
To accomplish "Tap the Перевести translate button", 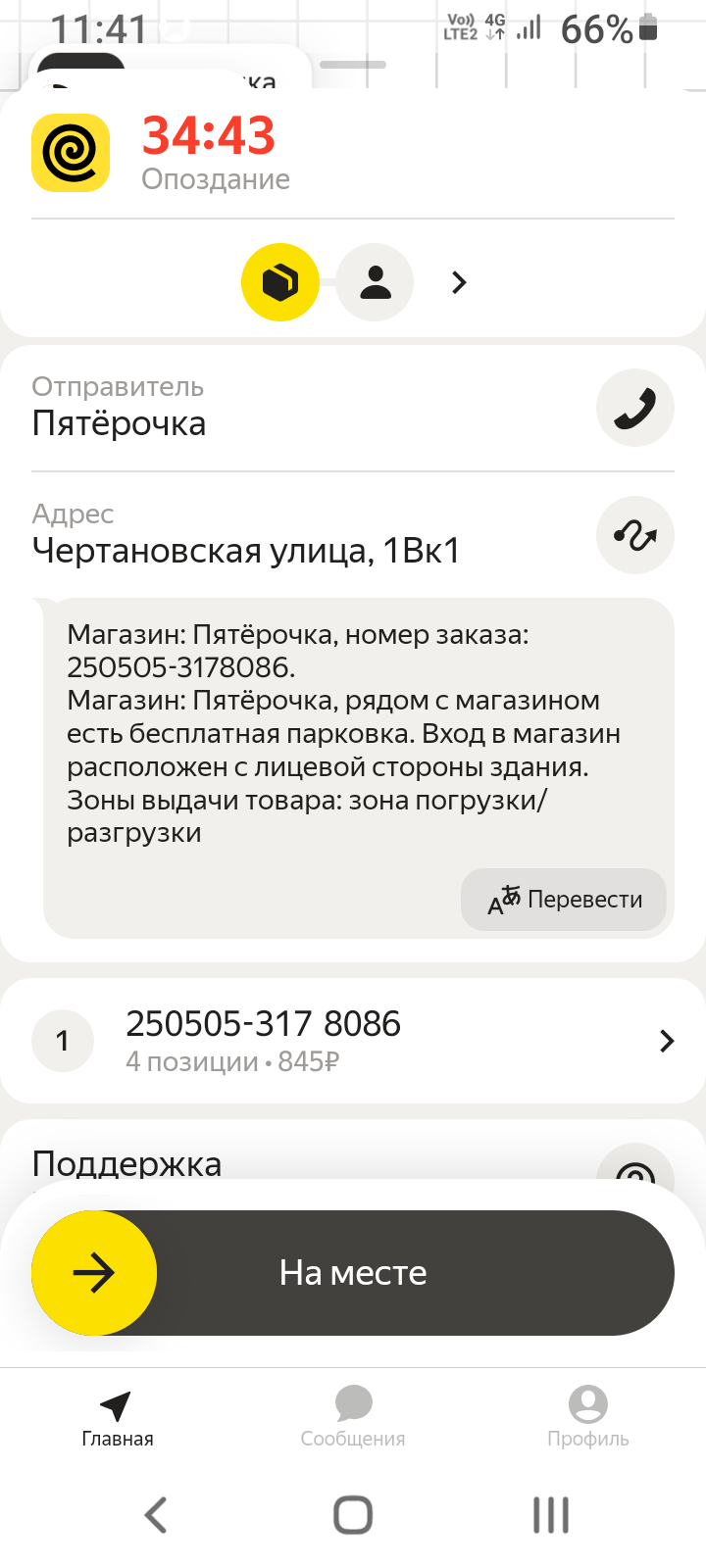I will (x=564, y=899).
